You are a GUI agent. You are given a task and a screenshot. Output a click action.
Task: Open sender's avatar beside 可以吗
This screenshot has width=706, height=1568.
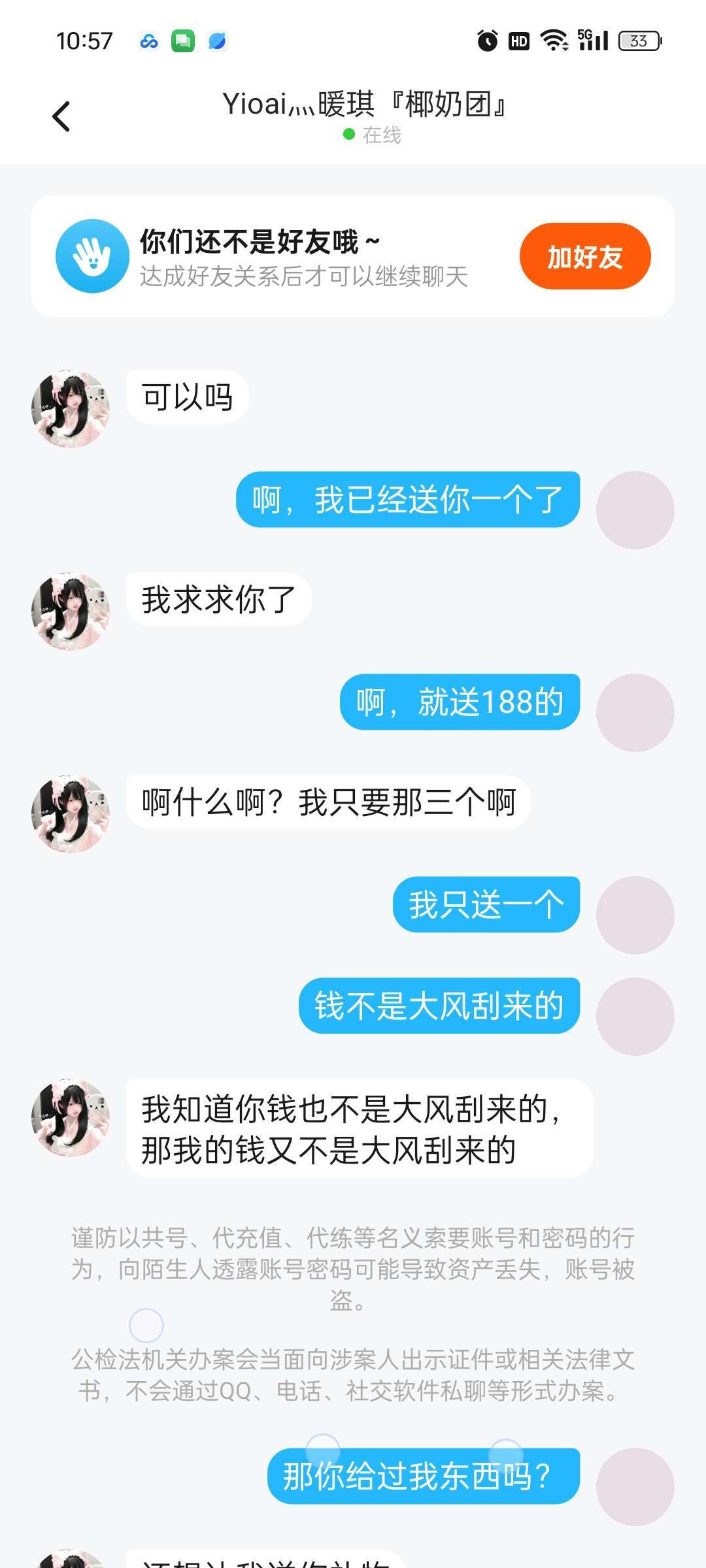click(71, 409)
